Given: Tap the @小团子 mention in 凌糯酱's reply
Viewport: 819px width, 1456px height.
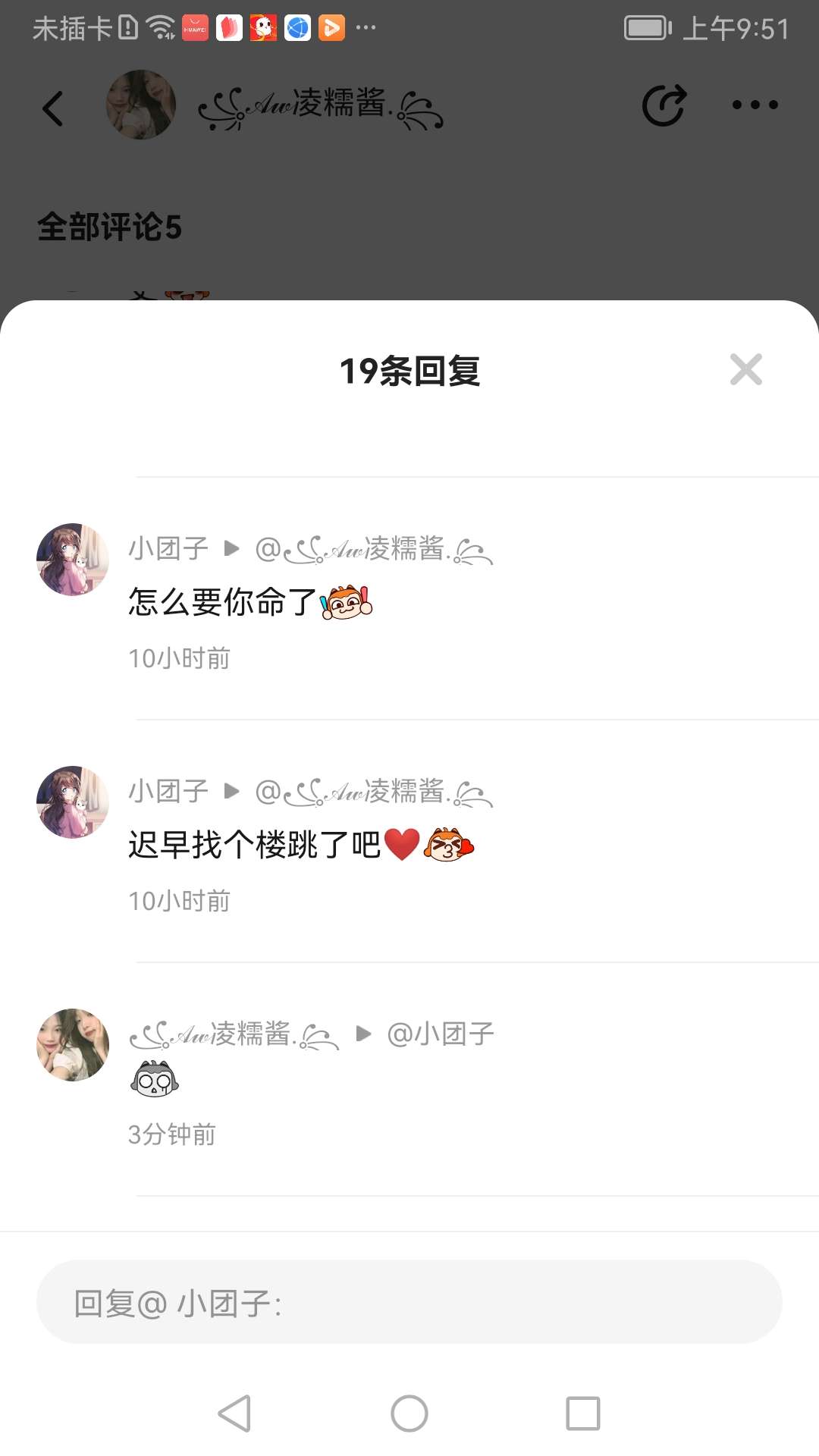Looking at the screenshot, I should tap(441, 1034).
